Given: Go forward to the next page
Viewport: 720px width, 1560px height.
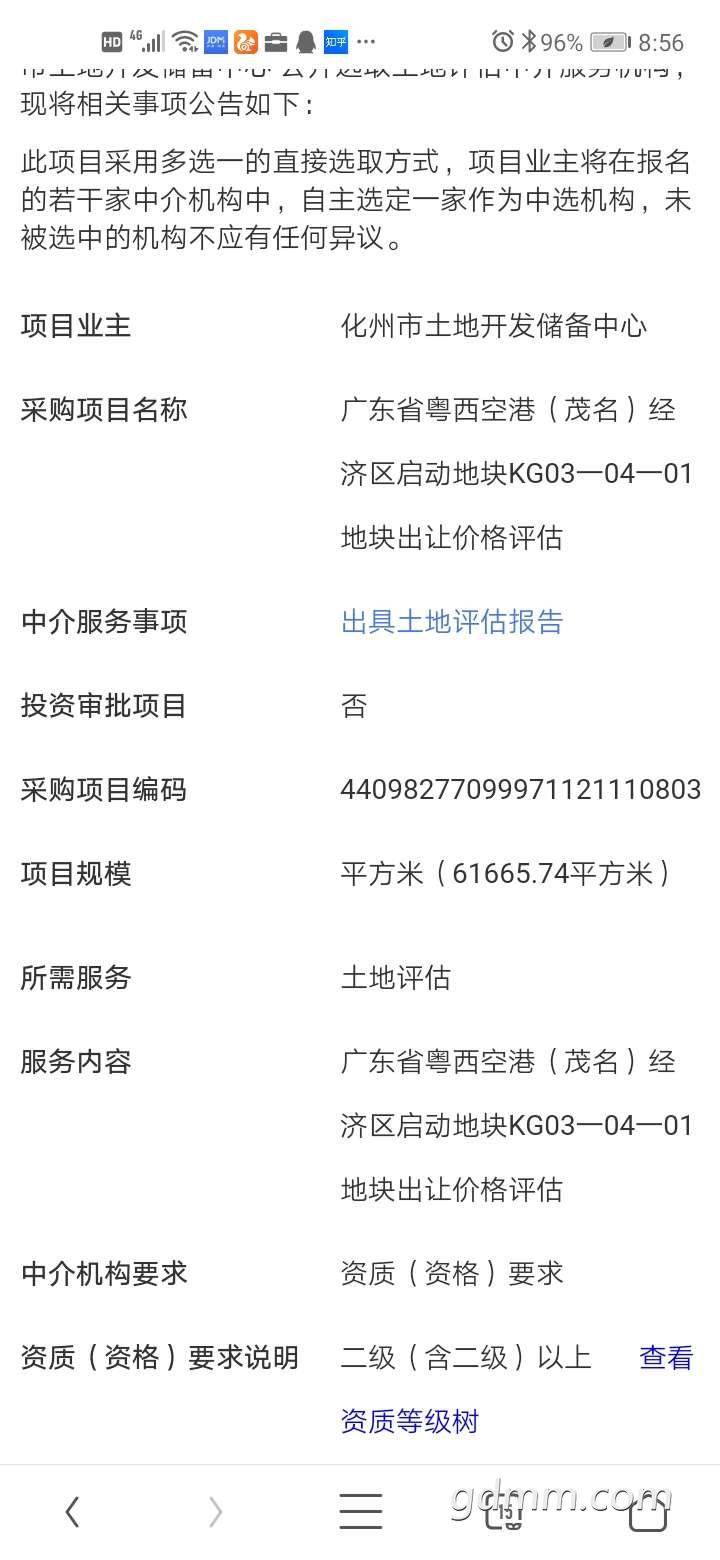Looking at the screenshot, I should 215,1512.
